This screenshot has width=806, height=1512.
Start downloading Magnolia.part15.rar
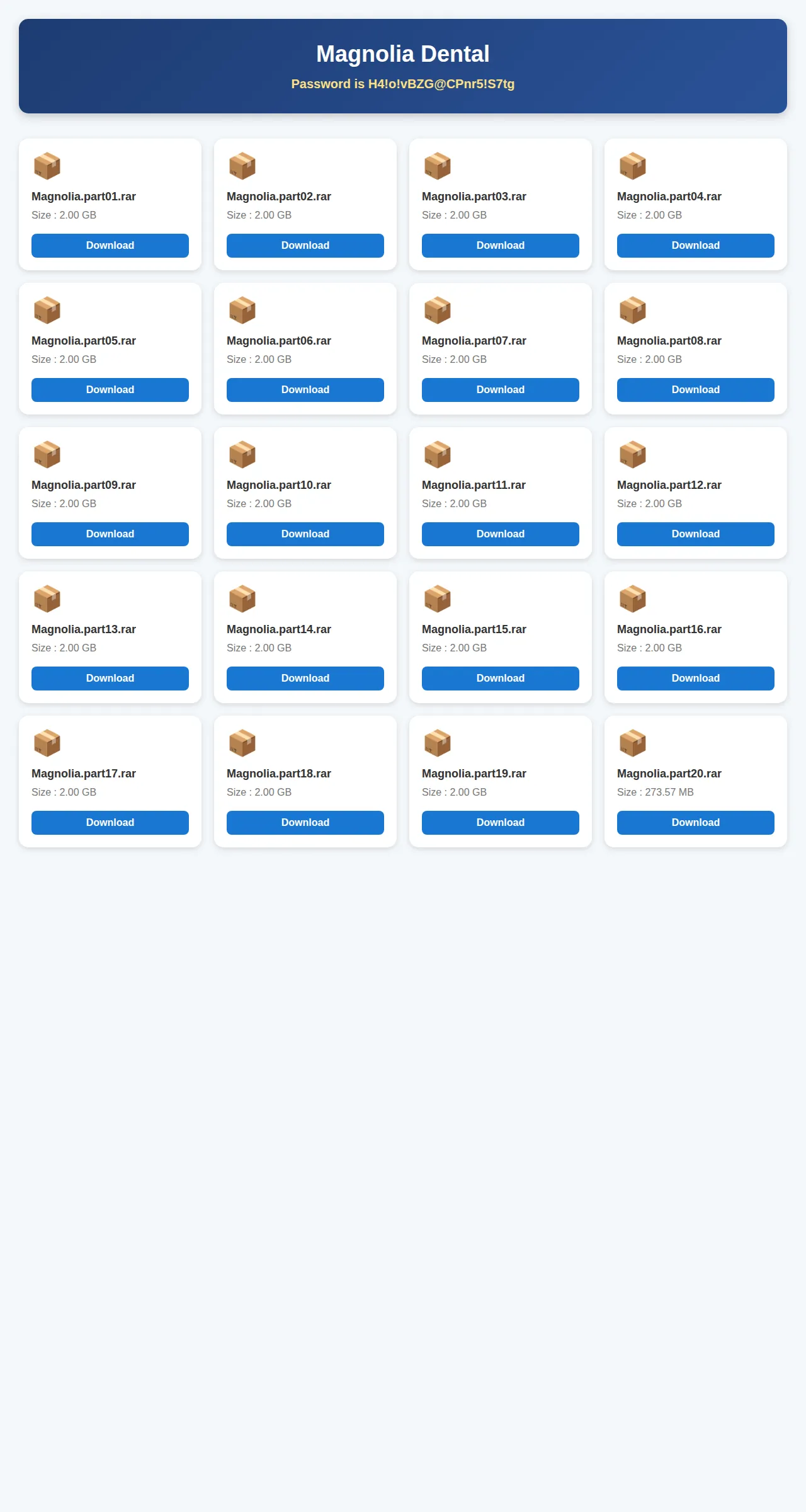click(x=501, y=679)
